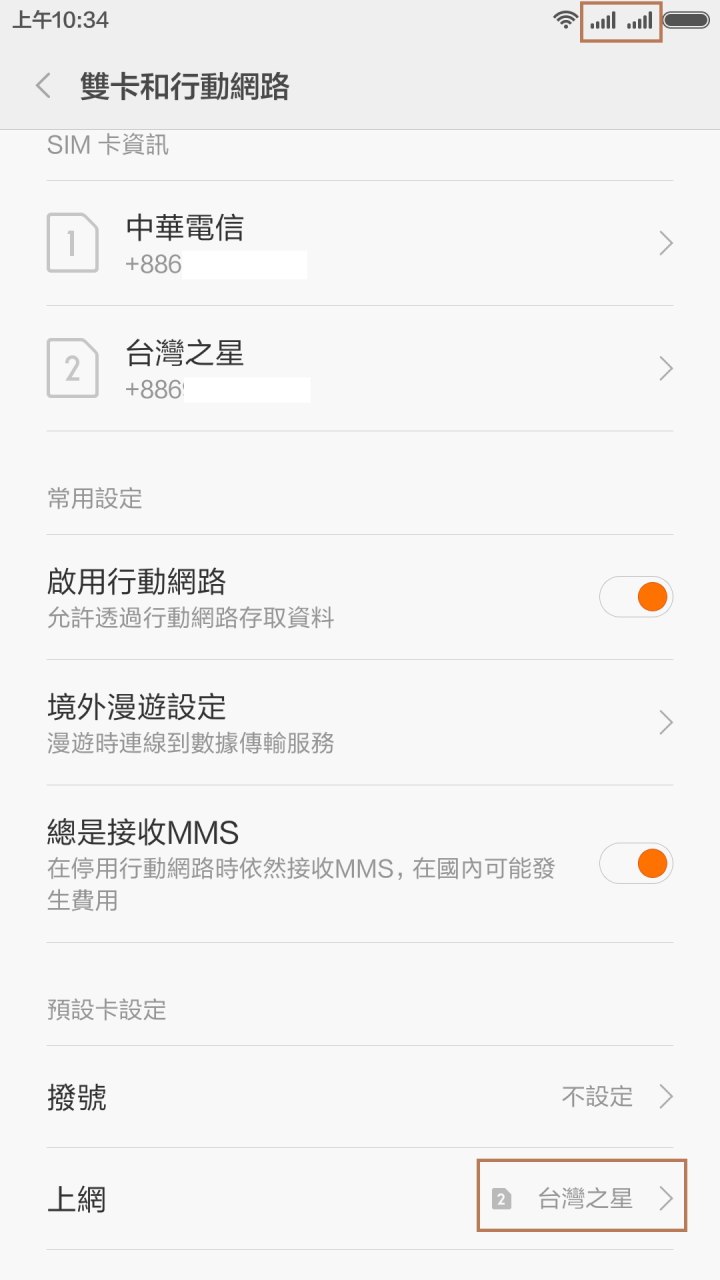
Task: Expand 中華電信 SIM details
Action: (360, 242)
